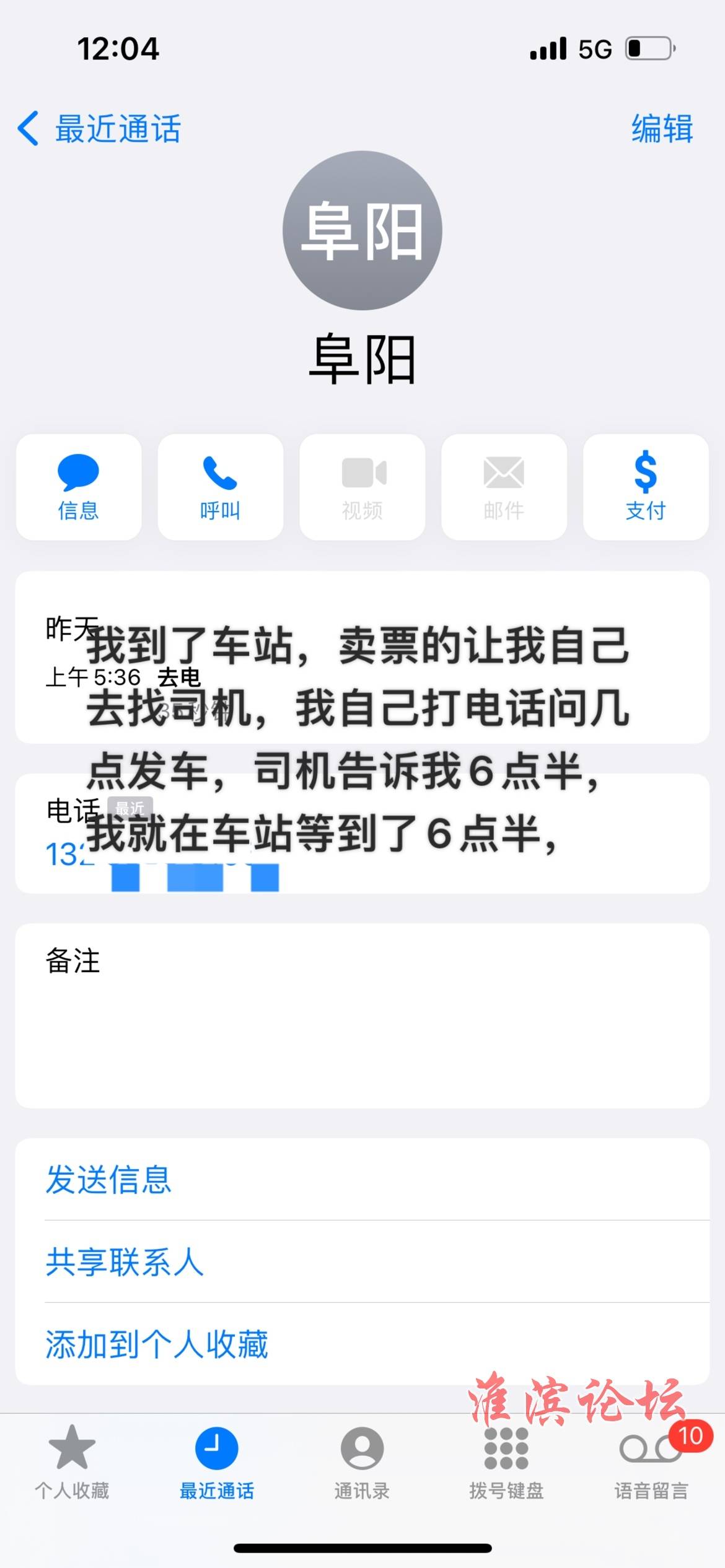Screen dimensions: 725x1568
Task: Open the 支付 pay button
Action: coord(646,487)
